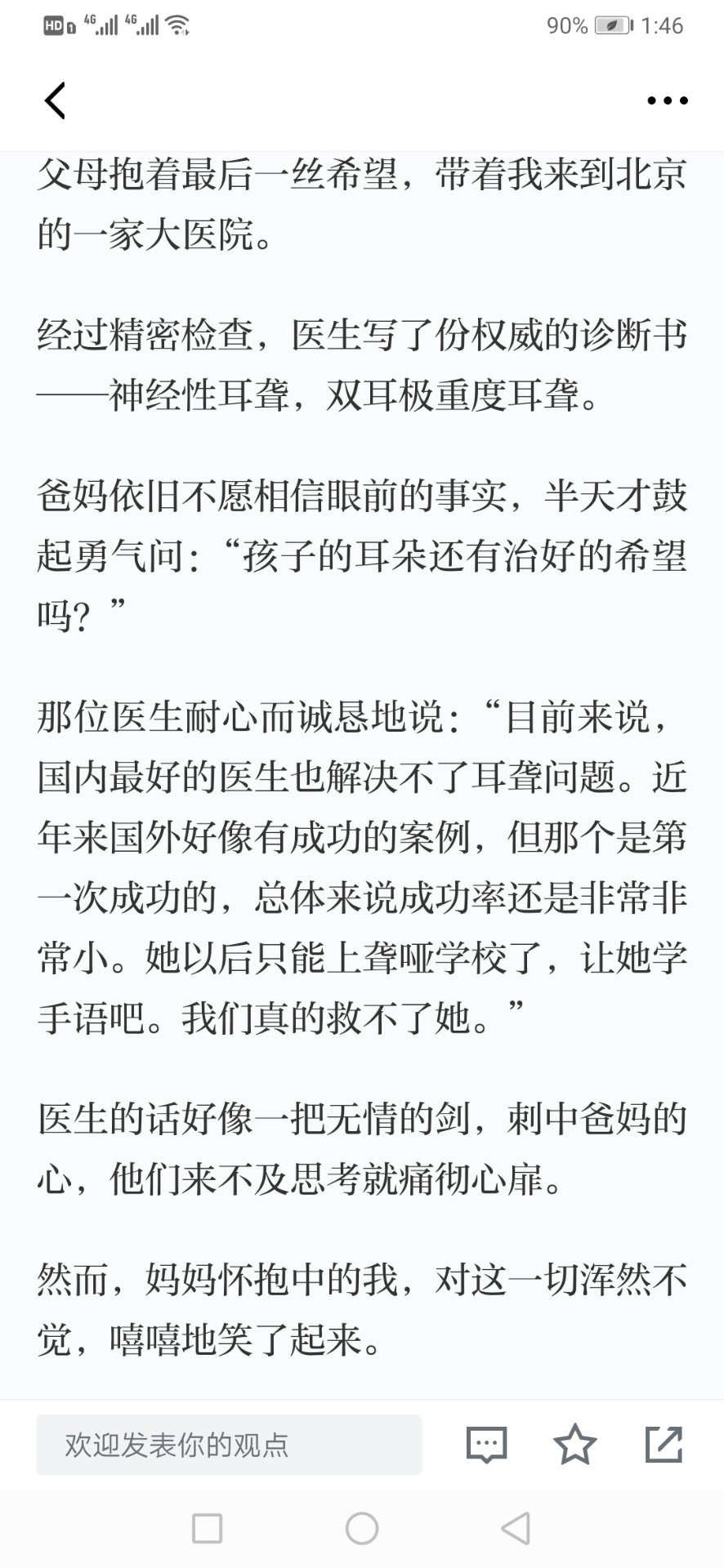Image resolution: width=724 pixels, height=1568 pixels.
Task: Share the article via the share icon
Action: pos(664,1444)
